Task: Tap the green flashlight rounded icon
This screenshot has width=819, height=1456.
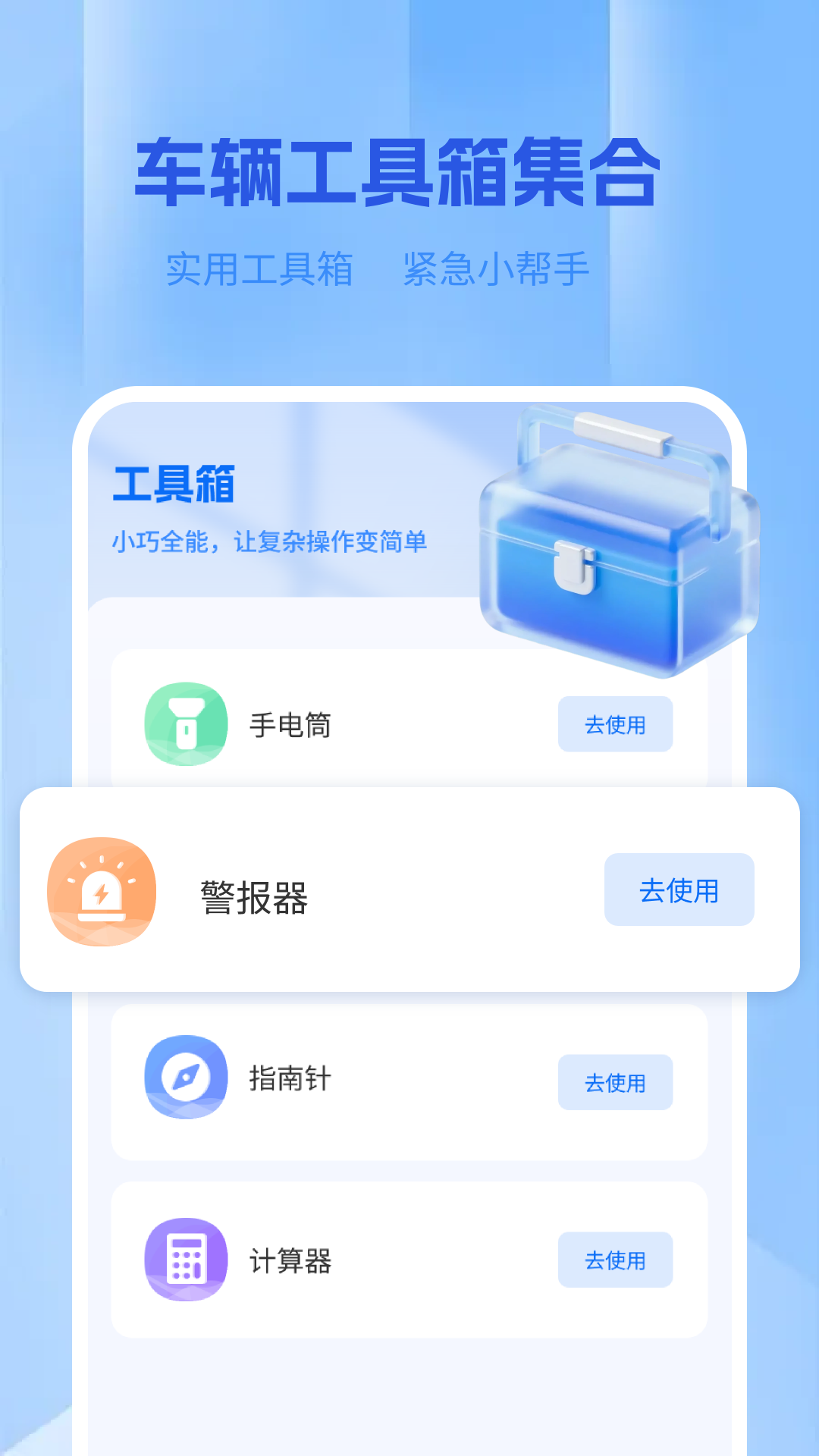Action: (x=184, y=723)
